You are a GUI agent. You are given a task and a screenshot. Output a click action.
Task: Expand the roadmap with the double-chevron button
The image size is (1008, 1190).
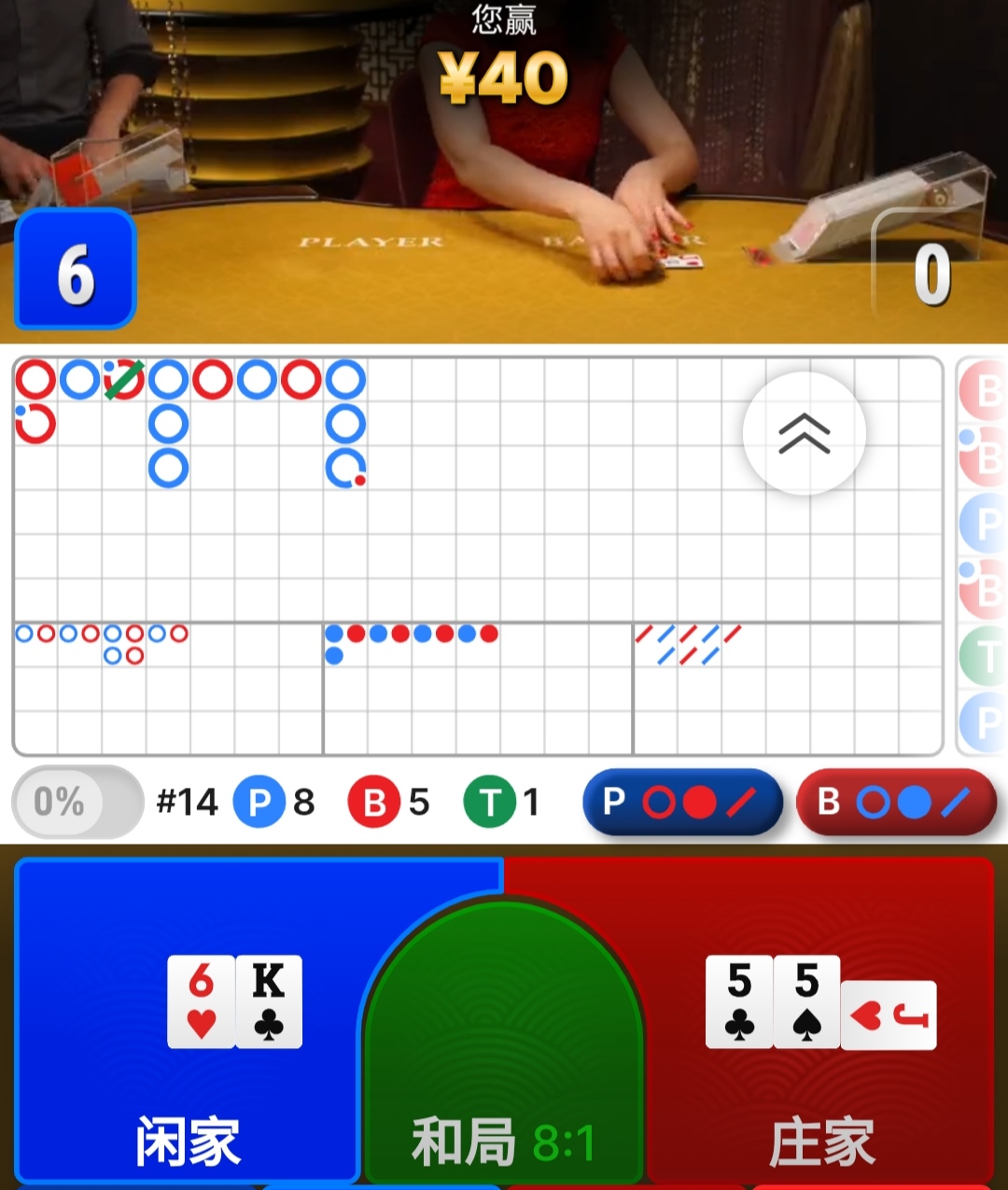804,433
